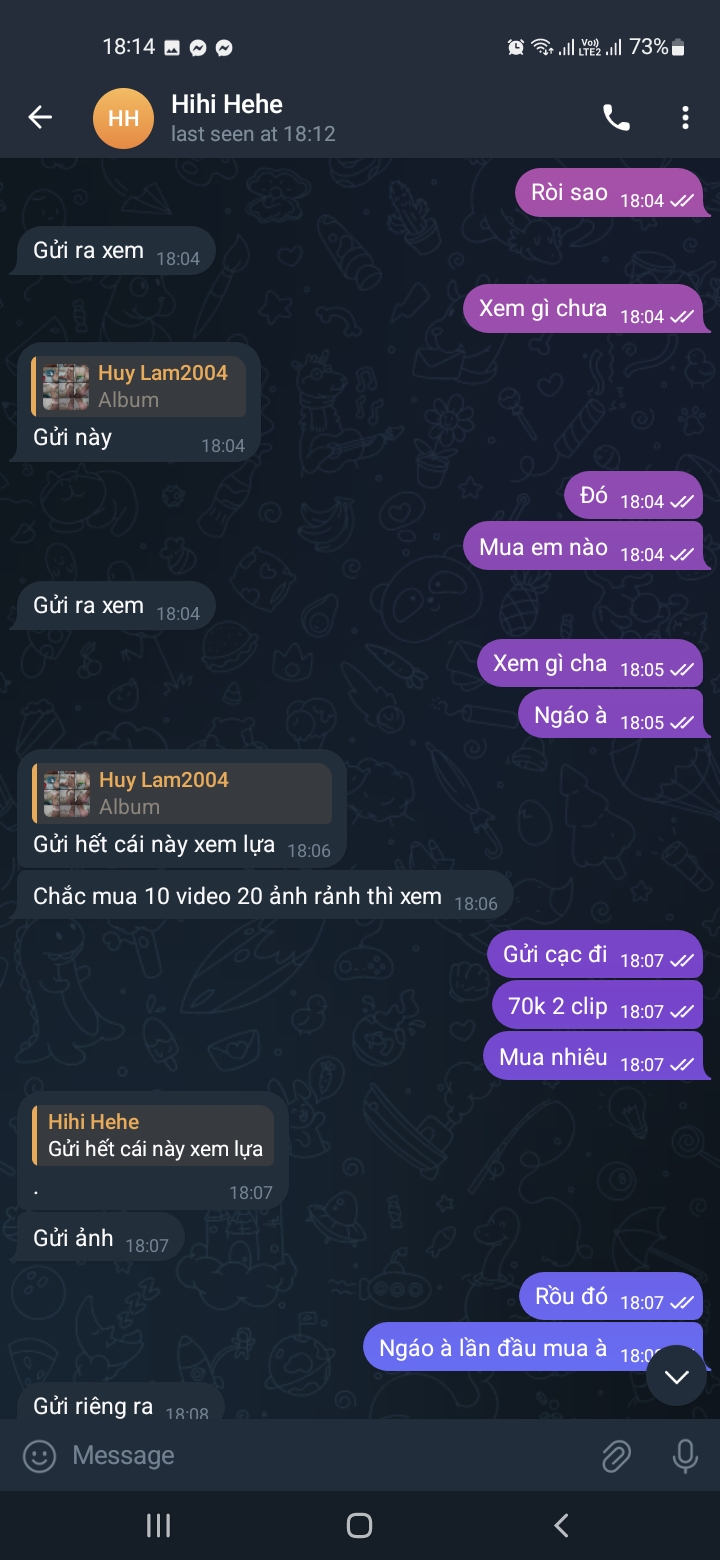Go back to the chat list
The image size is (720, 1560).
[x=40, y=118]
